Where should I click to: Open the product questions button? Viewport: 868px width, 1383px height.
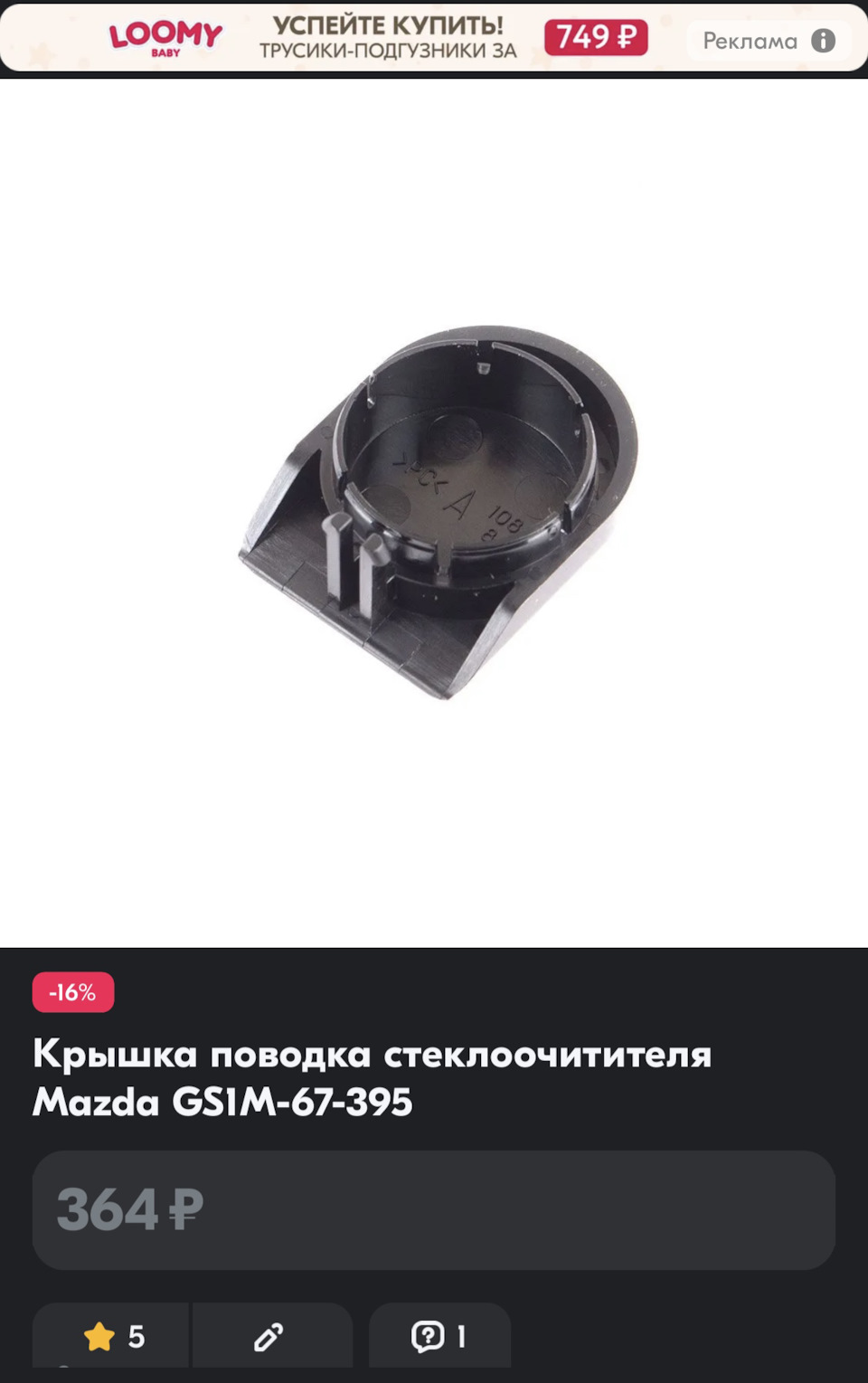point(439,1336)
